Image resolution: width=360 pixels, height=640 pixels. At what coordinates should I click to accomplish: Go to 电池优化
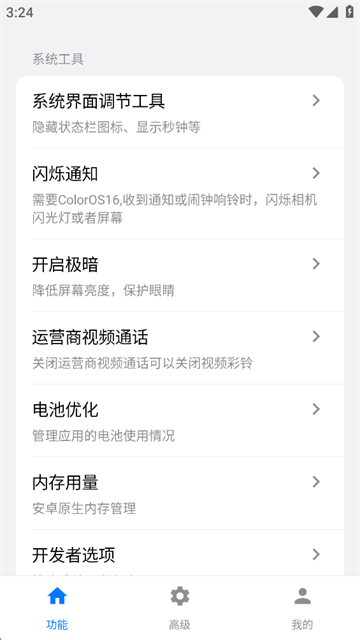[180, 420]
